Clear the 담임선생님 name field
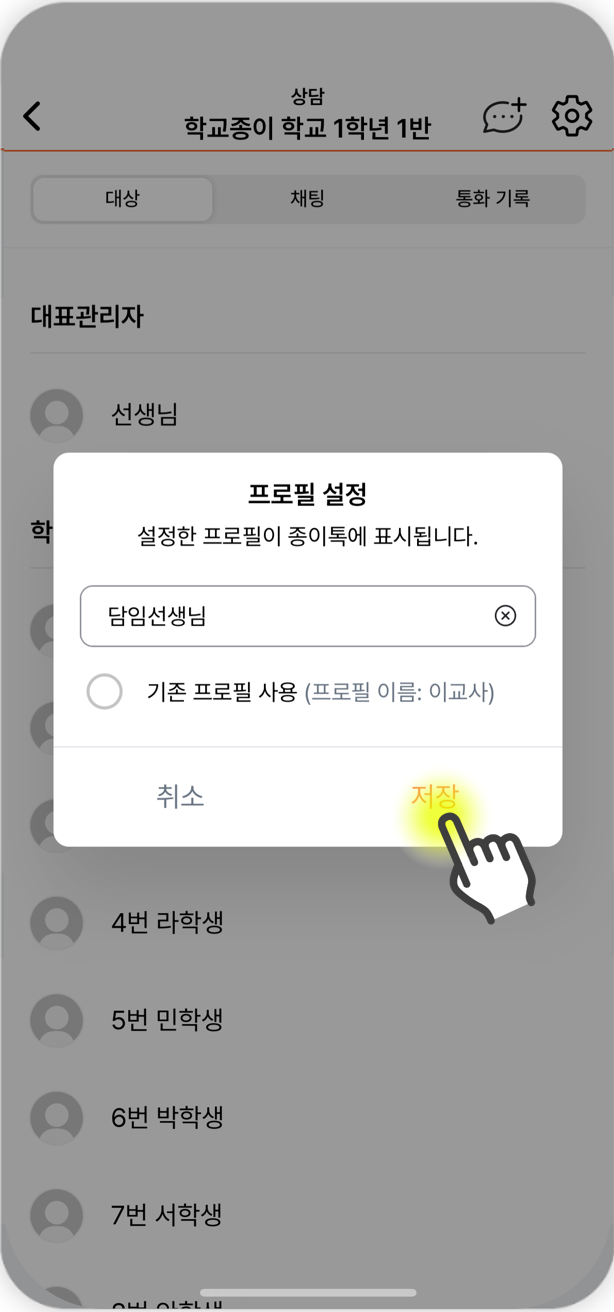Image resolution: width=614 pixels, height=1312 pixels. coord(505,616)
